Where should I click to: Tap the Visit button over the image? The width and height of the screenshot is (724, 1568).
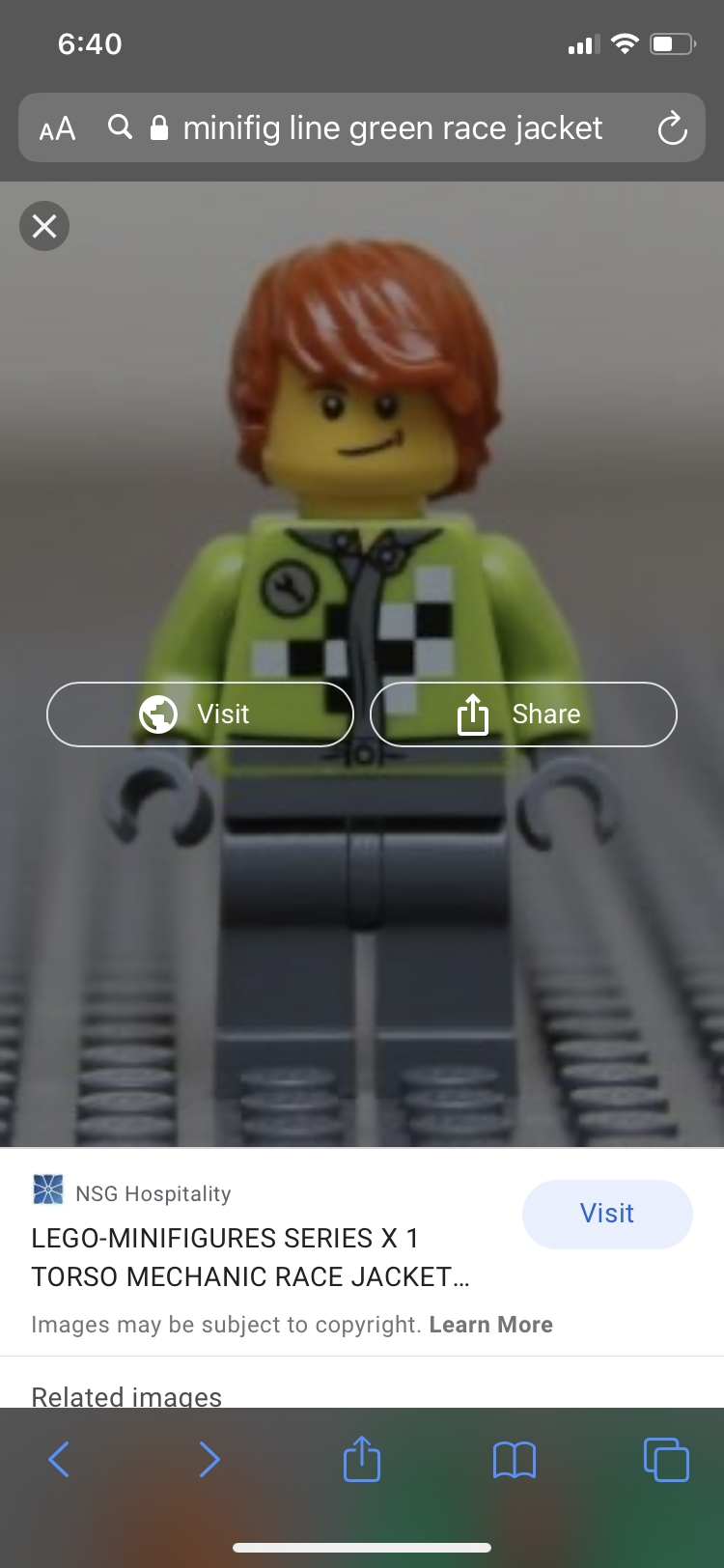(x=200, y=714)
